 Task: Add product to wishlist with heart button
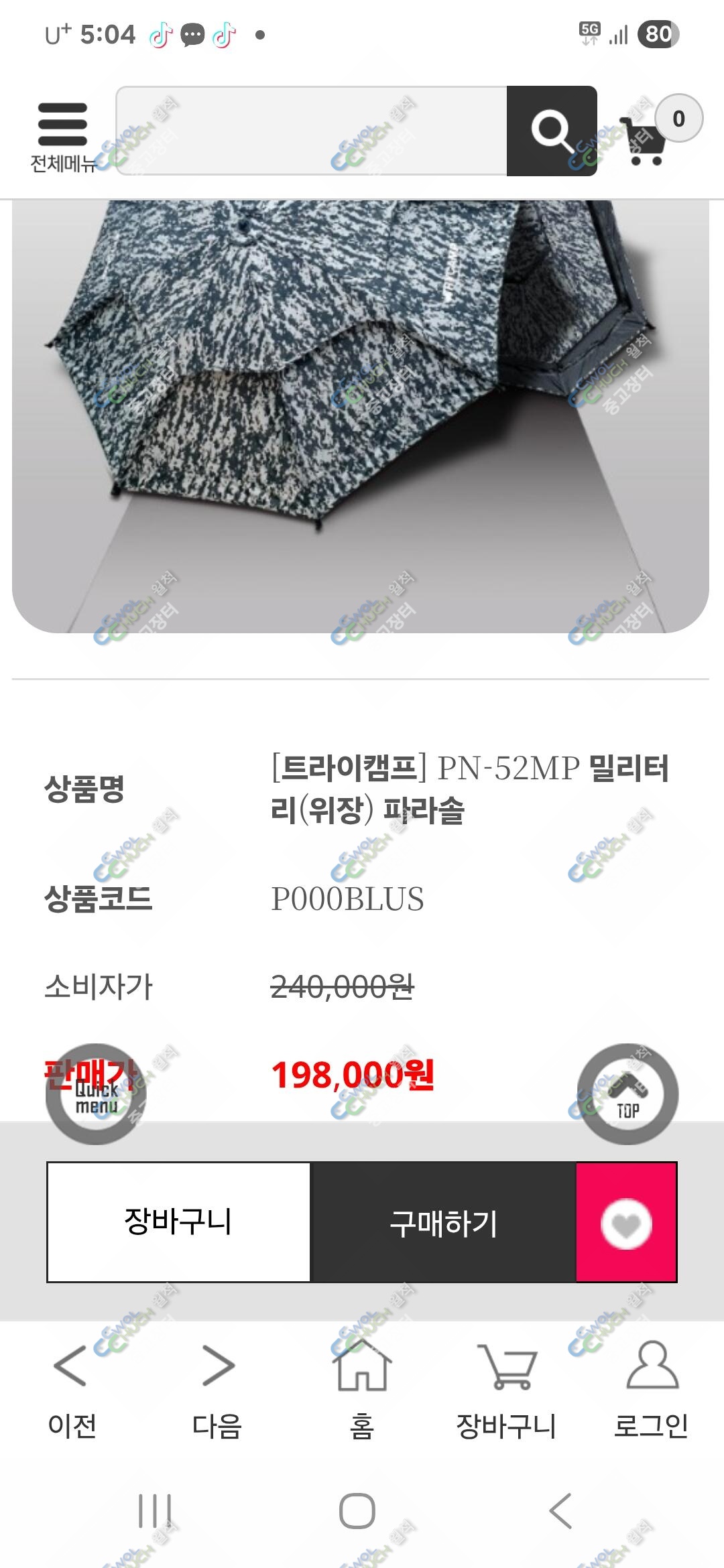(x=626, y=1223)
